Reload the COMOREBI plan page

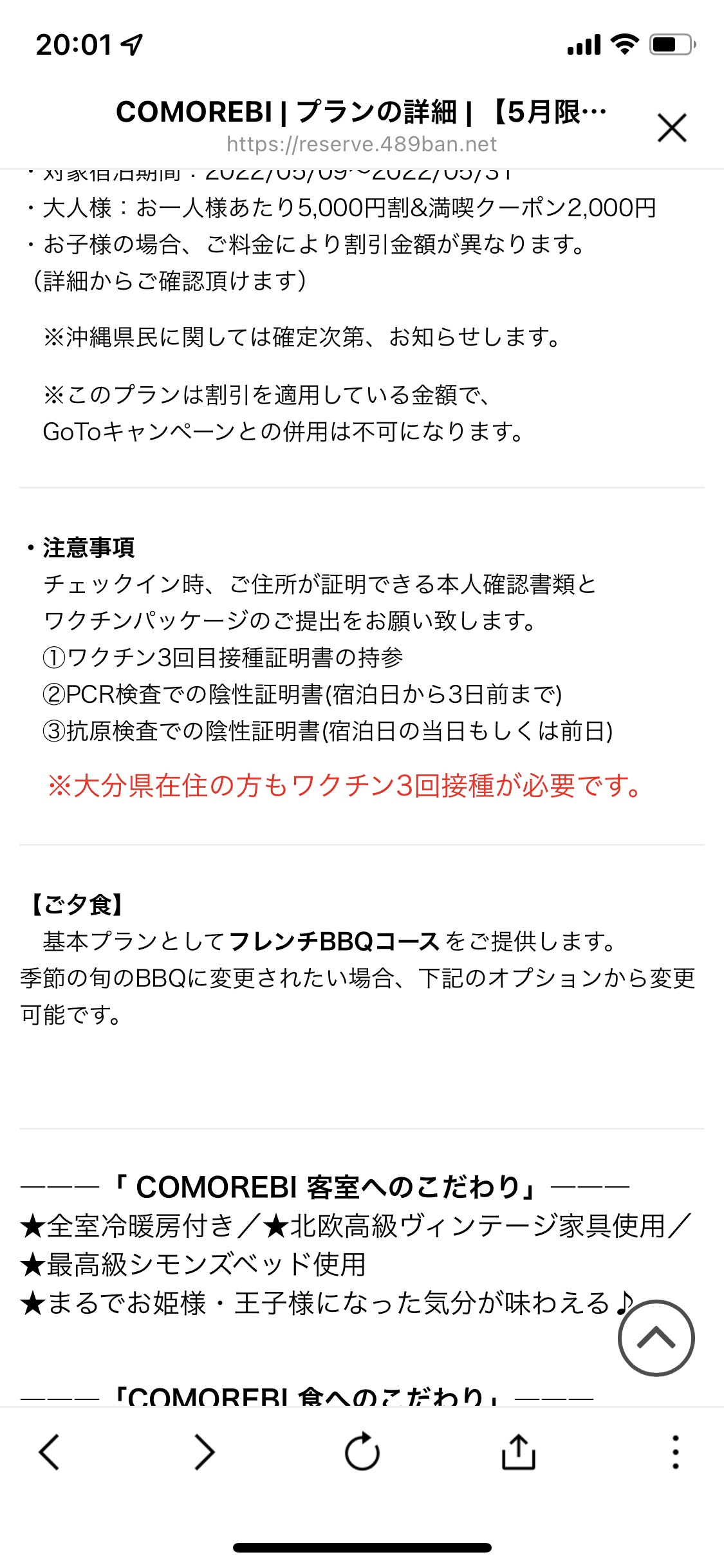tap(362, 1452)
